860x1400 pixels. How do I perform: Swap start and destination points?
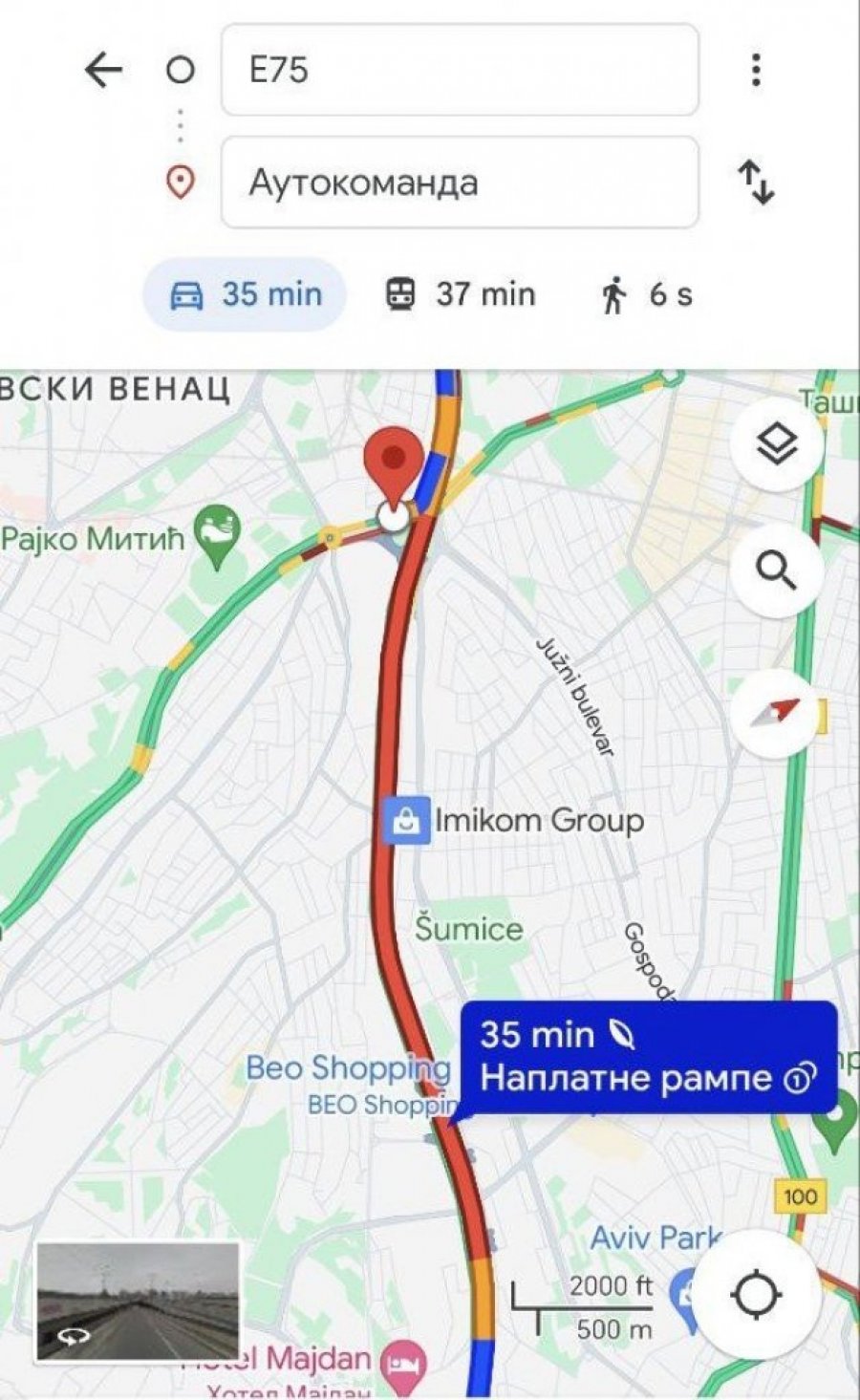[756, 182]
